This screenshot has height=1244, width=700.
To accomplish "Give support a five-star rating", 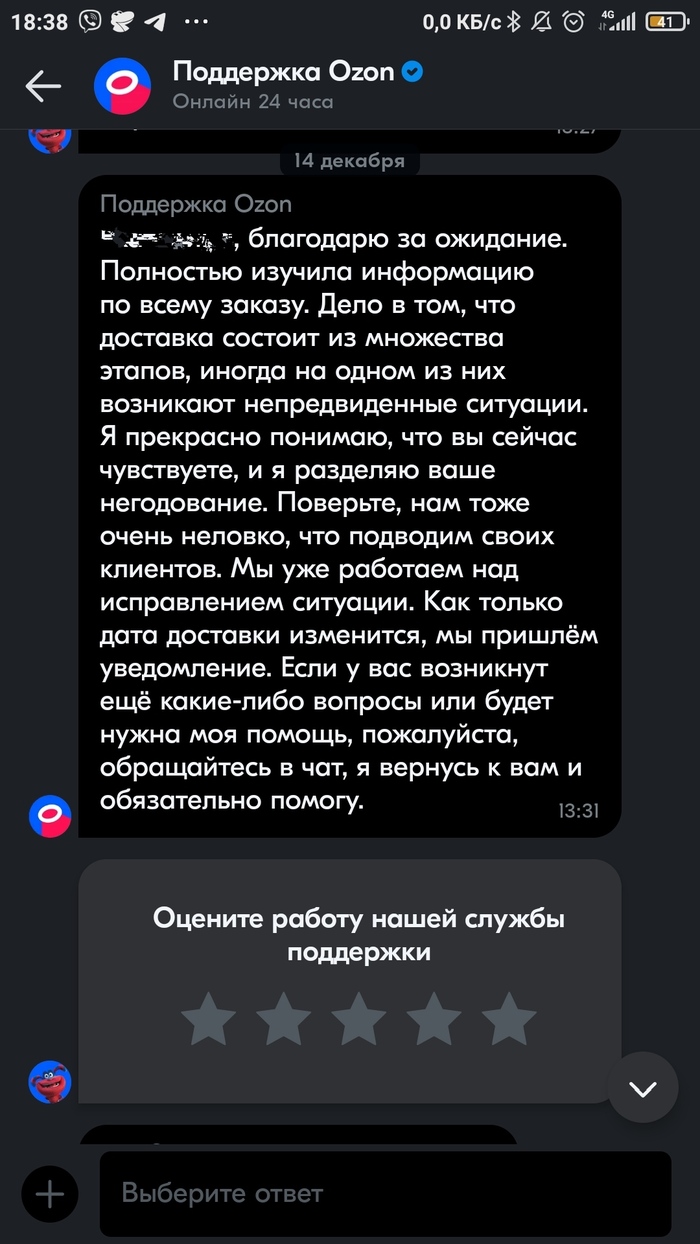I will [509, 1019].
